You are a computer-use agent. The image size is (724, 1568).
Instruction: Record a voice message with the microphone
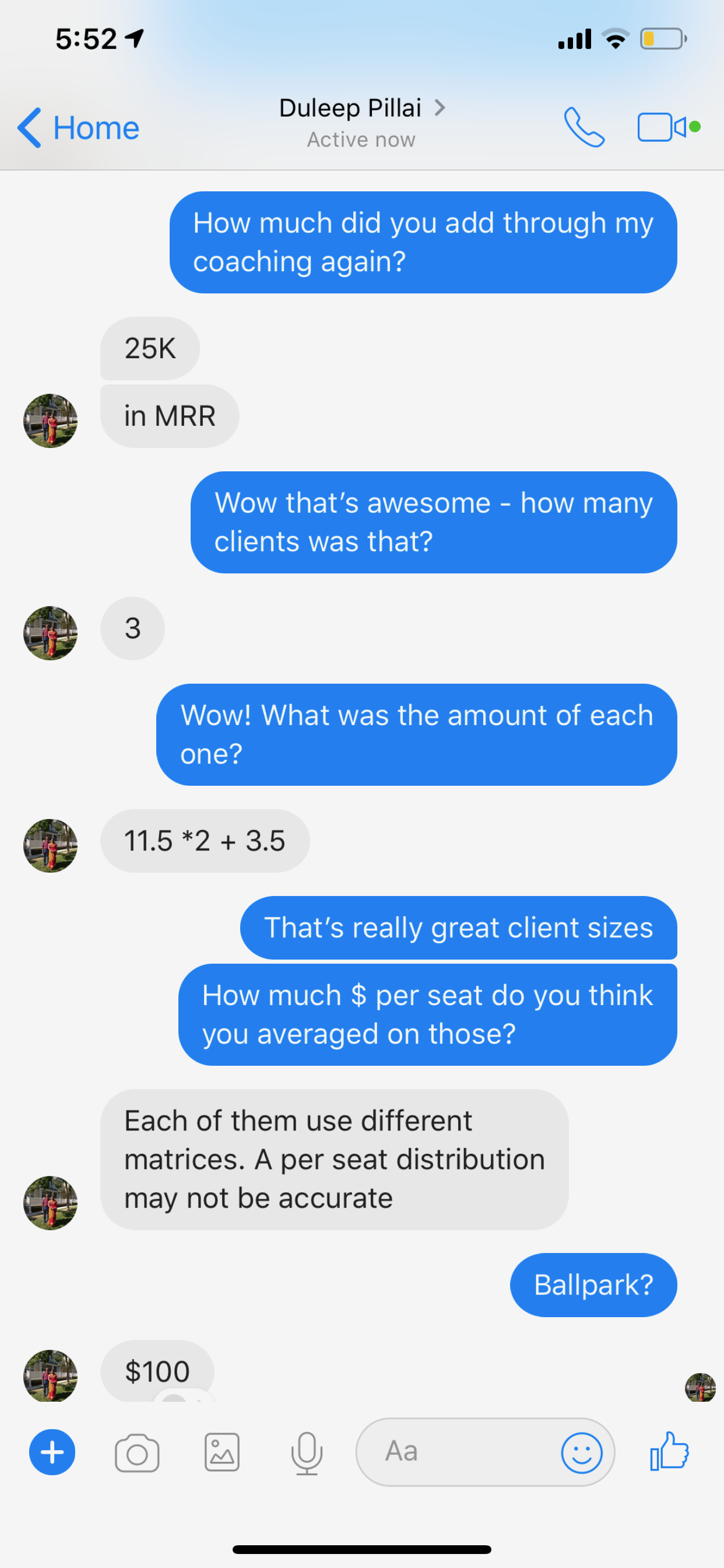(307, 1452)
